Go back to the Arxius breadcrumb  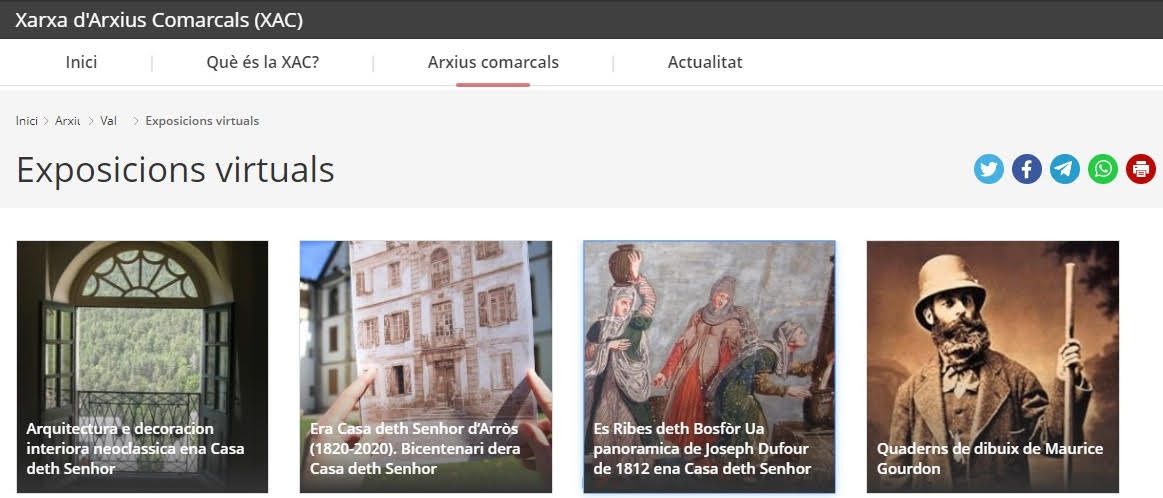[68, 121]
